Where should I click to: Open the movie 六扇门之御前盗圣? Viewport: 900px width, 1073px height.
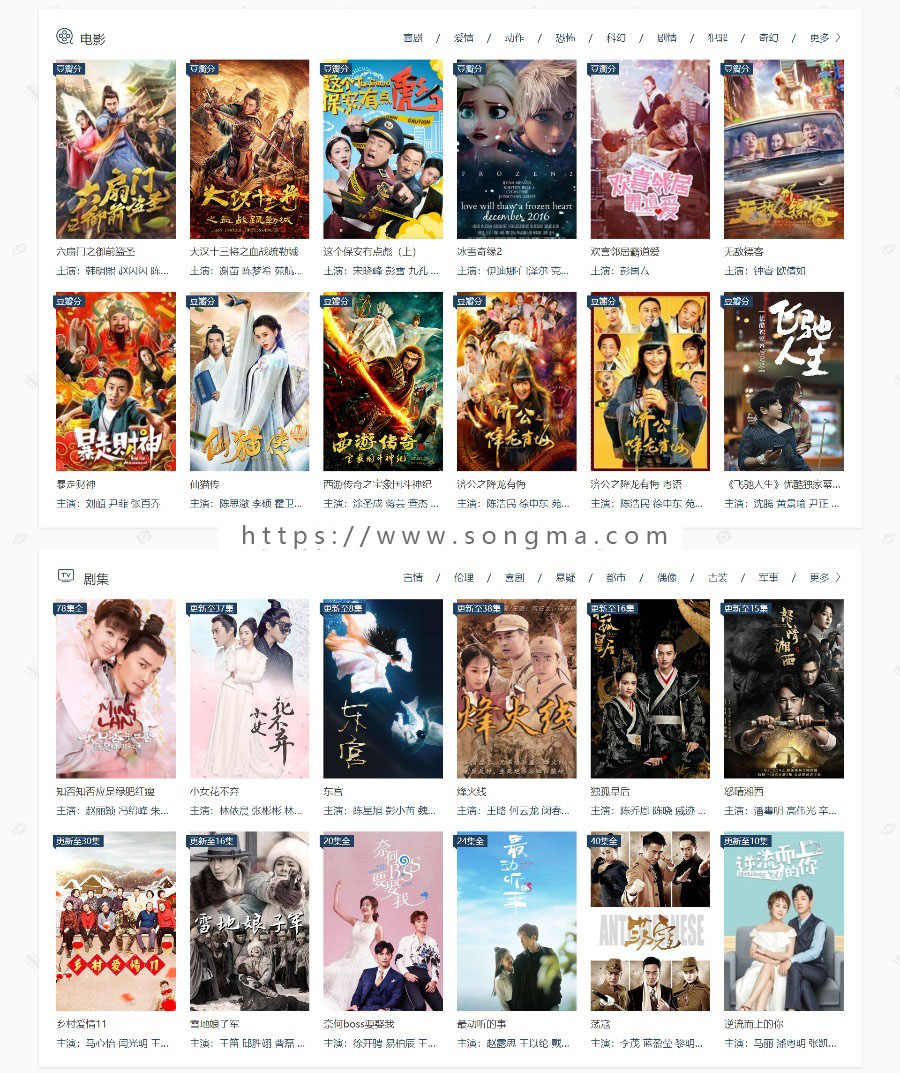pyautogui.click(x=116, y=149)
